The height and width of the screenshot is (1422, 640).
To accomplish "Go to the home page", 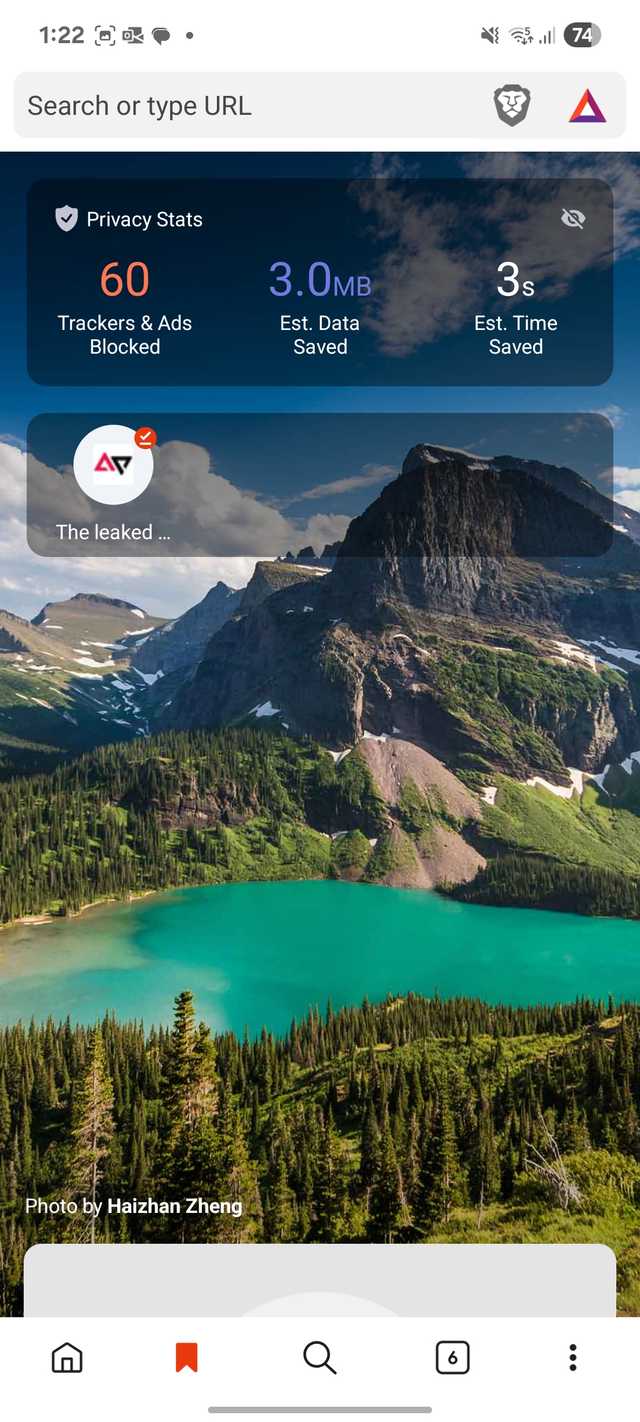I will coord(67,1357).
